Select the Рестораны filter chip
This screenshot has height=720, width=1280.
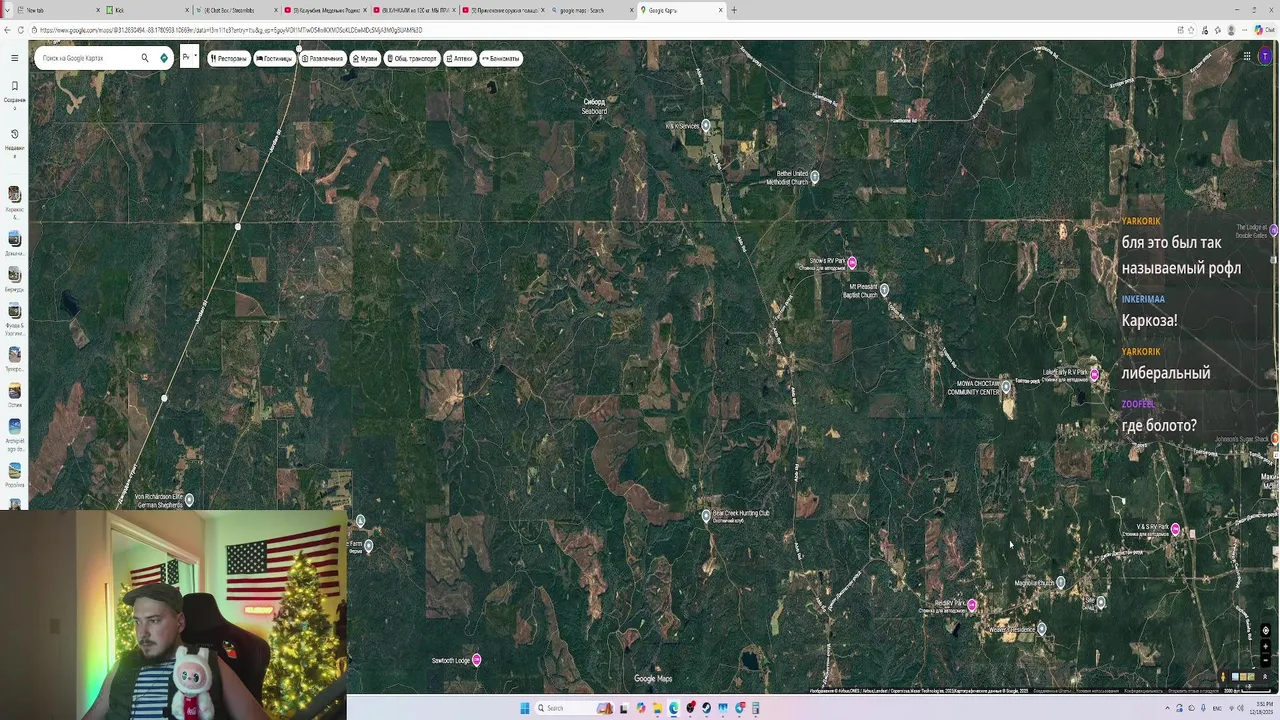click(x=228, y=58)
